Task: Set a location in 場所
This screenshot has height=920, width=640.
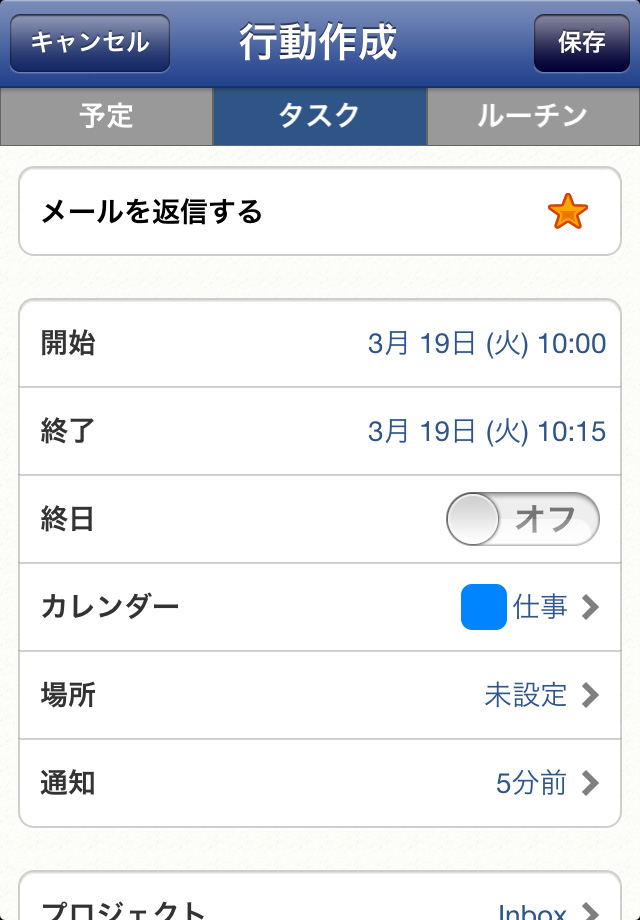Action: click(x=320, y=695)
